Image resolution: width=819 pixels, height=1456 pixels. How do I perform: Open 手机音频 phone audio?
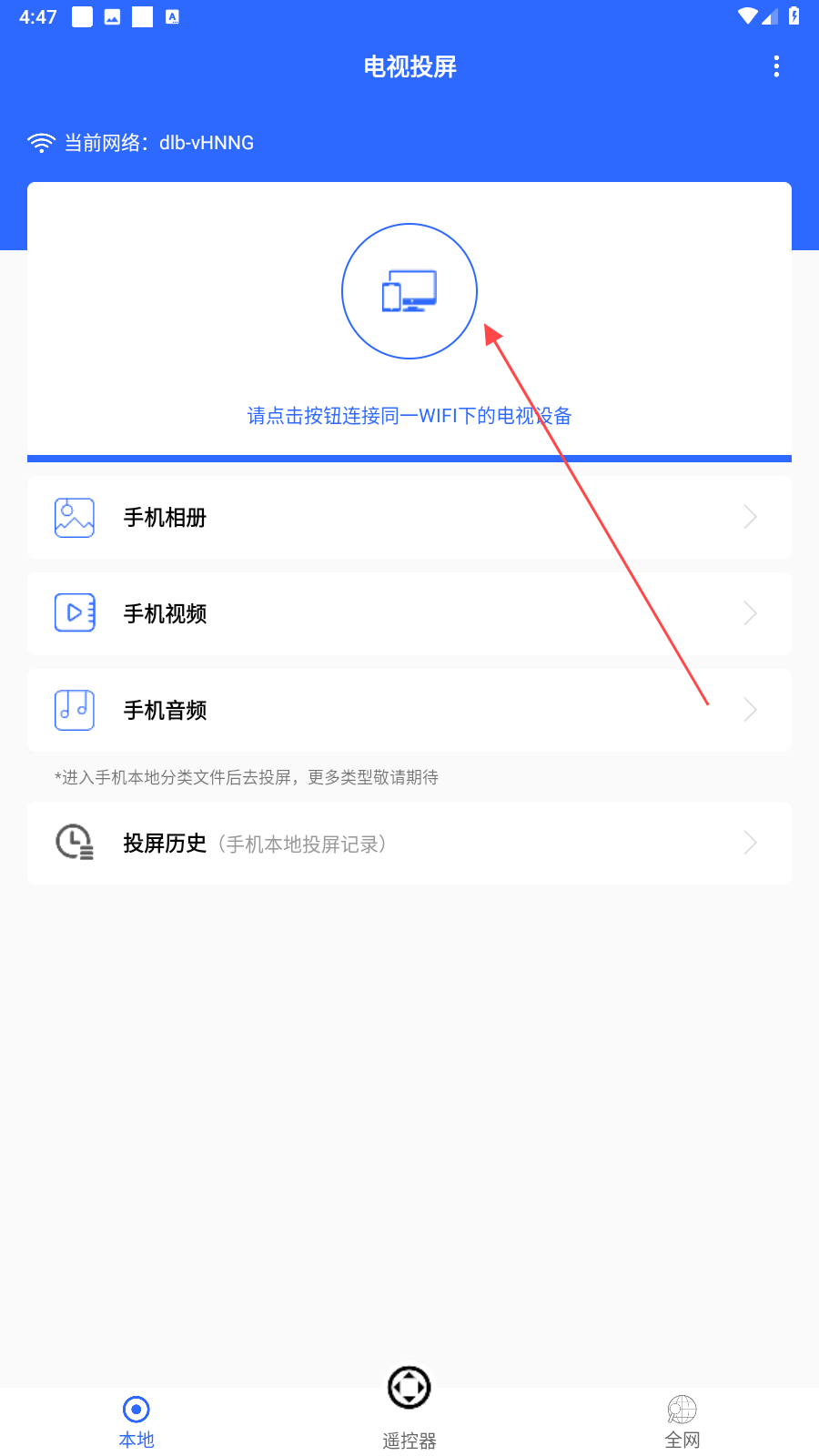tap(409, 710)
